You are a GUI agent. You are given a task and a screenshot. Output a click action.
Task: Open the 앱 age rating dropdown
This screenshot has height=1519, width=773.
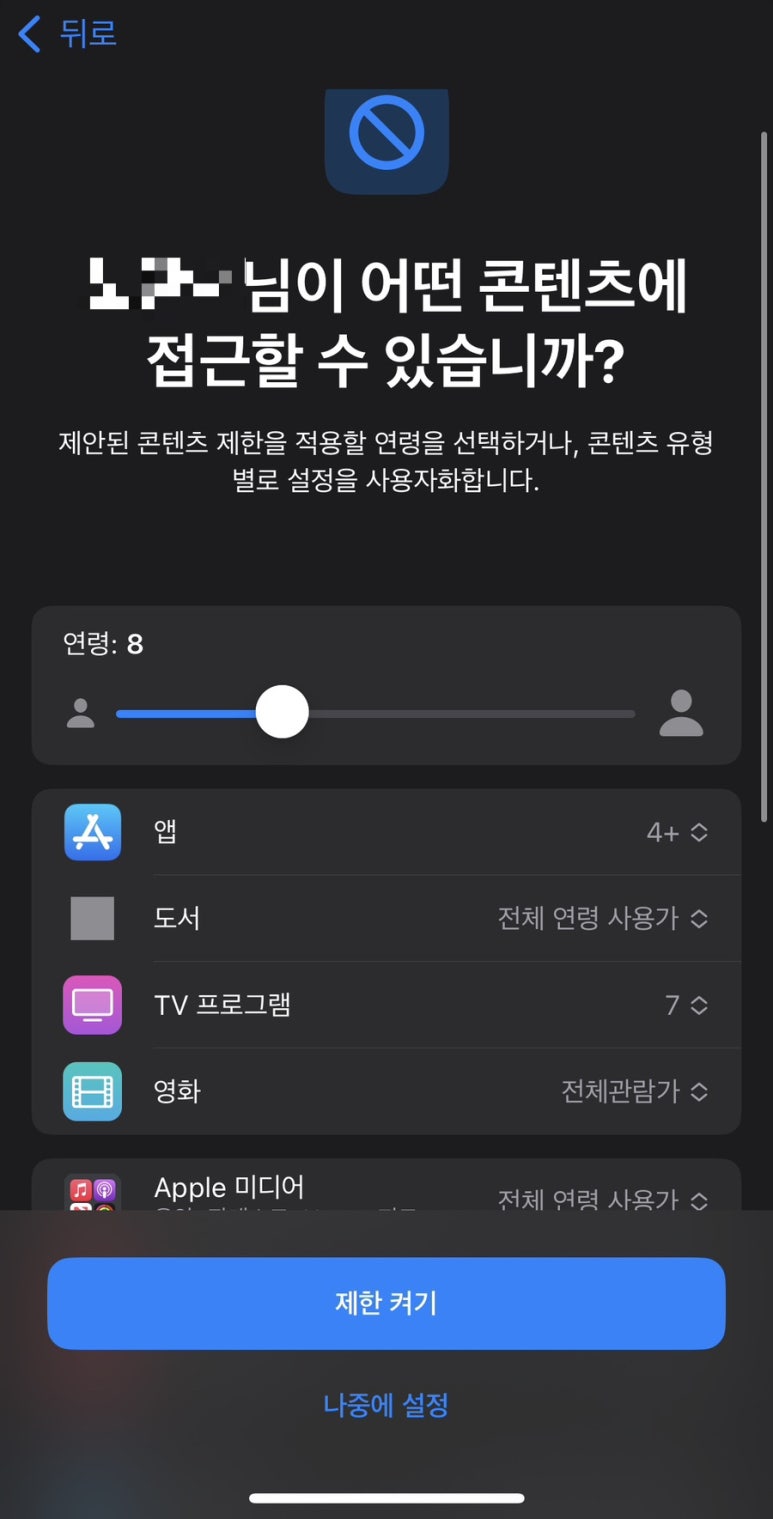[x=677, y=832]
